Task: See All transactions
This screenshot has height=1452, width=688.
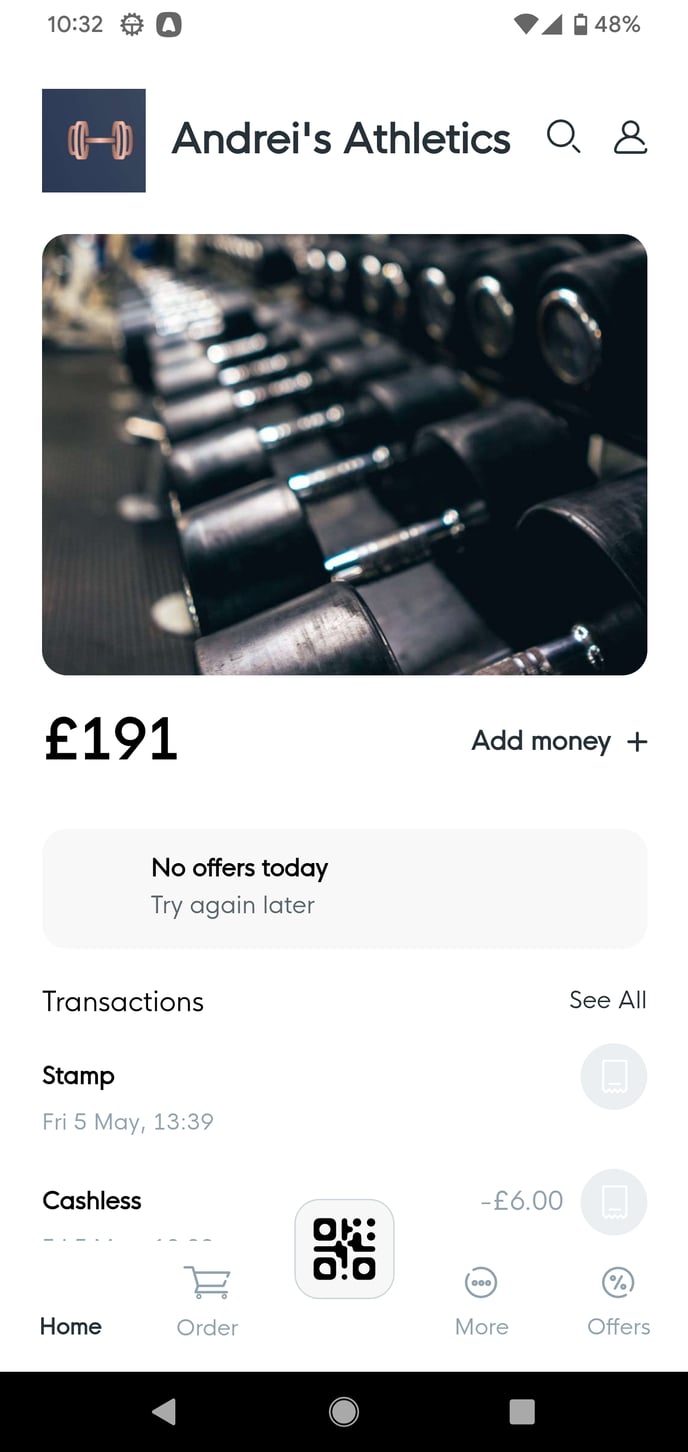Action: 607,1000
